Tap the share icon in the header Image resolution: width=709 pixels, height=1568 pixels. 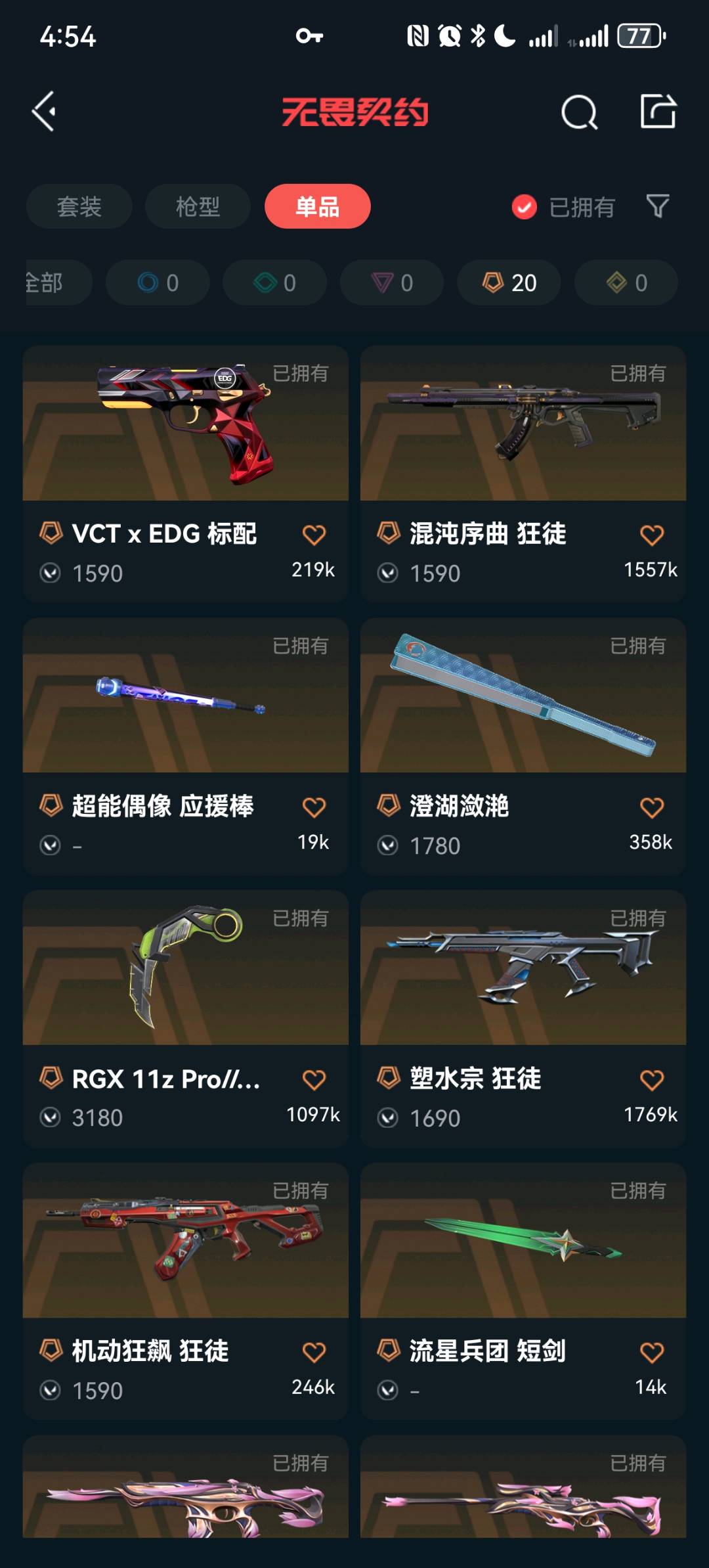point(658,112)
